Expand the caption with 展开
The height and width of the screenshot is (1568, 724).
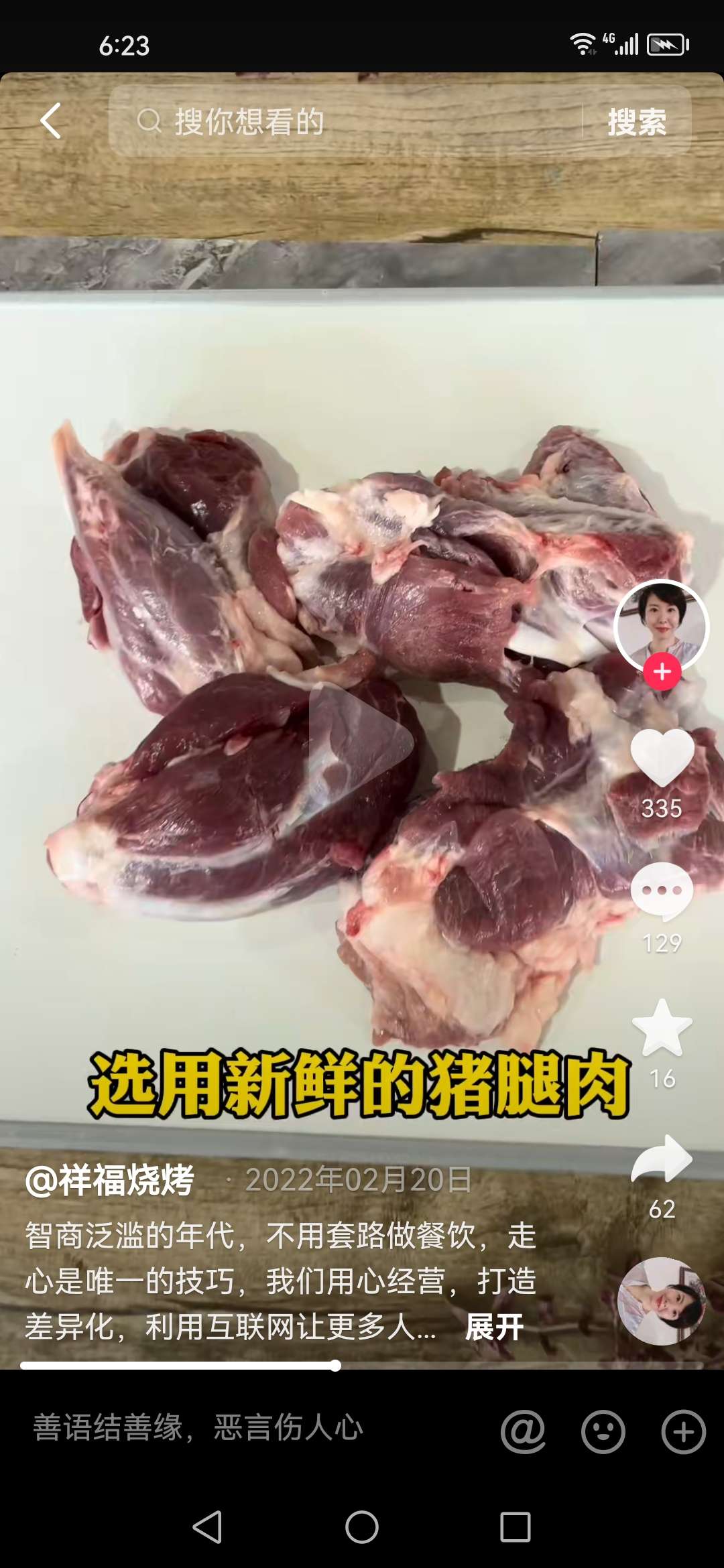click(x=494, y=1327)
